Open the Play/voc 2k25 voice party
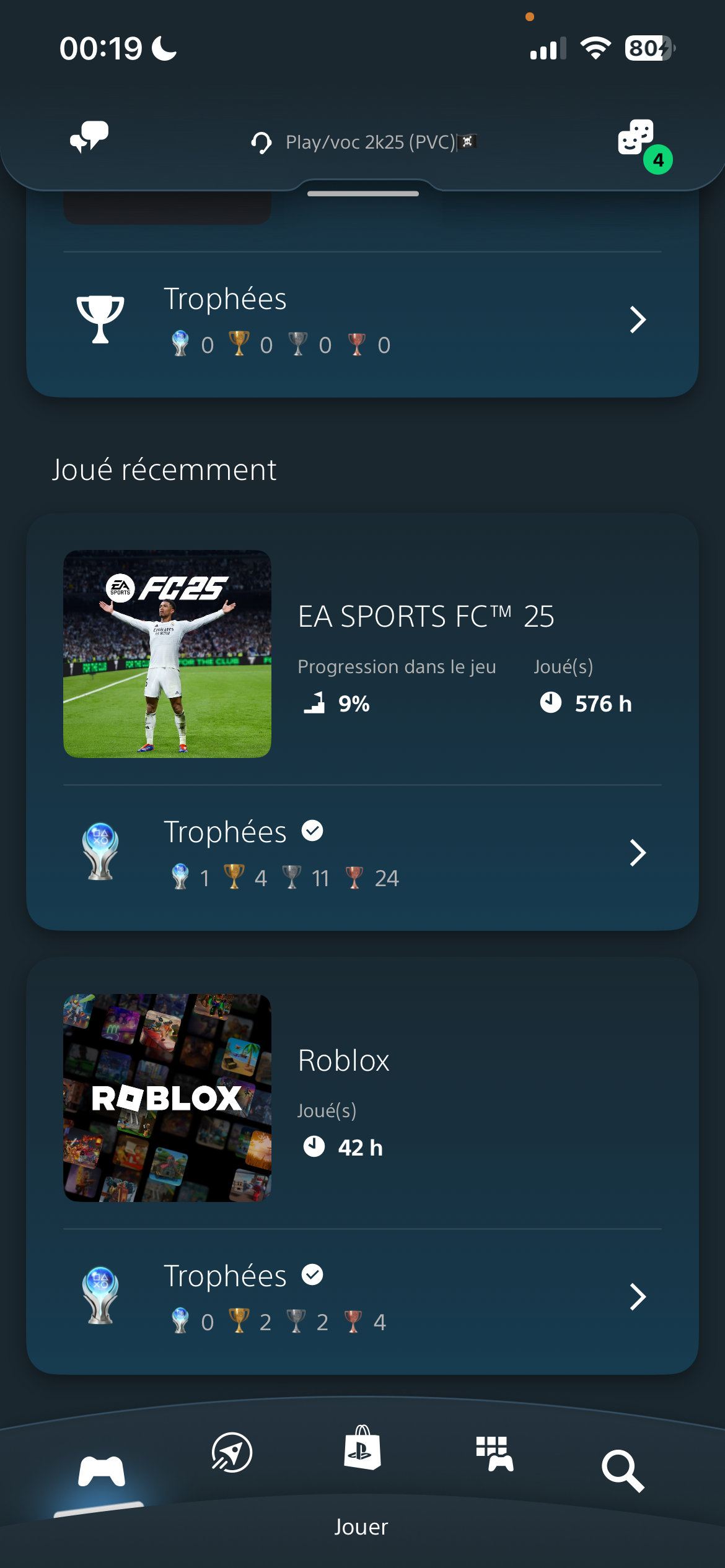The image size is (725, 1568). pyautogui.click(x=363, y=142)
